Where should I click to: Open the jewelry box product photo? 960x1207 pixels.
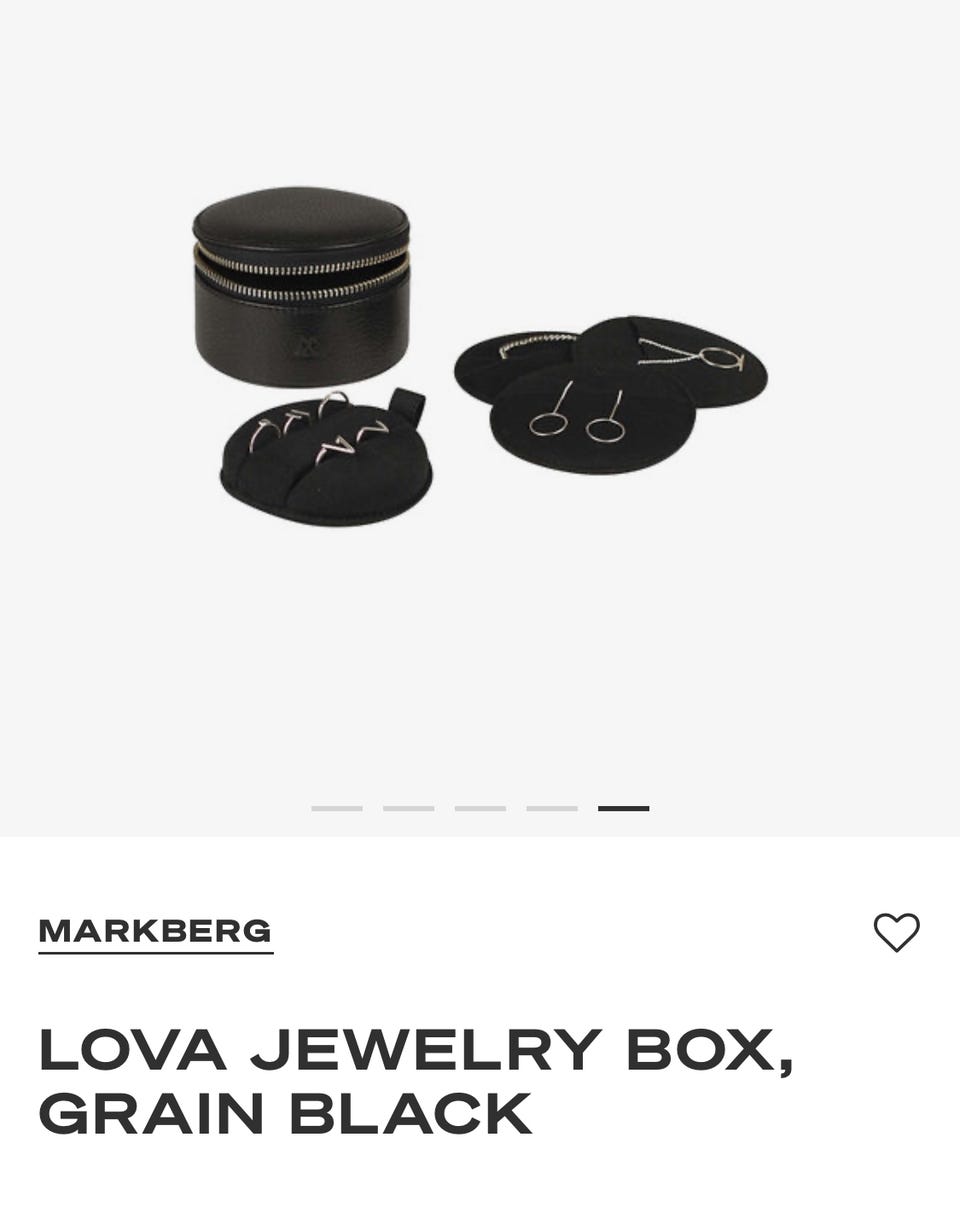click(x=480, y=360)
